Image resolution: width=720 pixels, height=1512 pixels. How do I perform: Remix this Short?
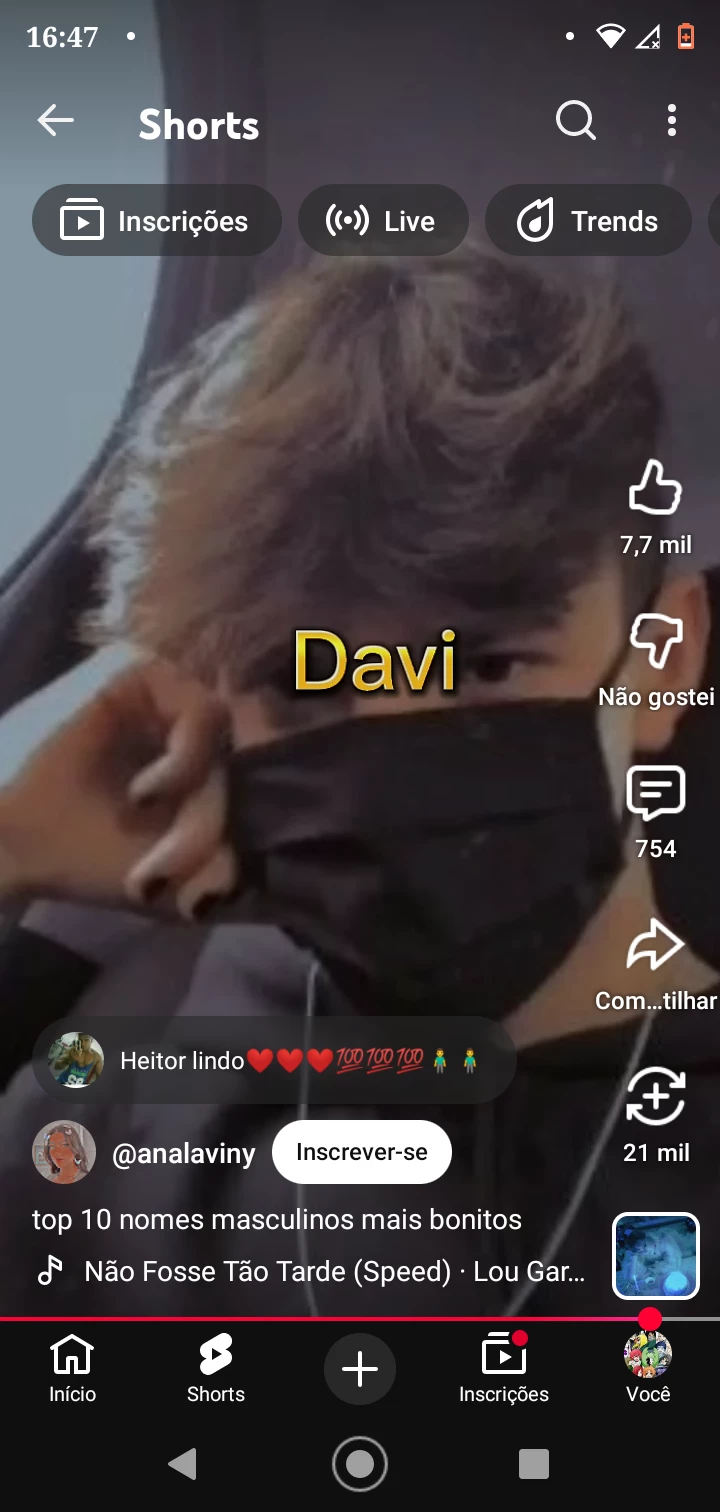tap(655, 1098)
